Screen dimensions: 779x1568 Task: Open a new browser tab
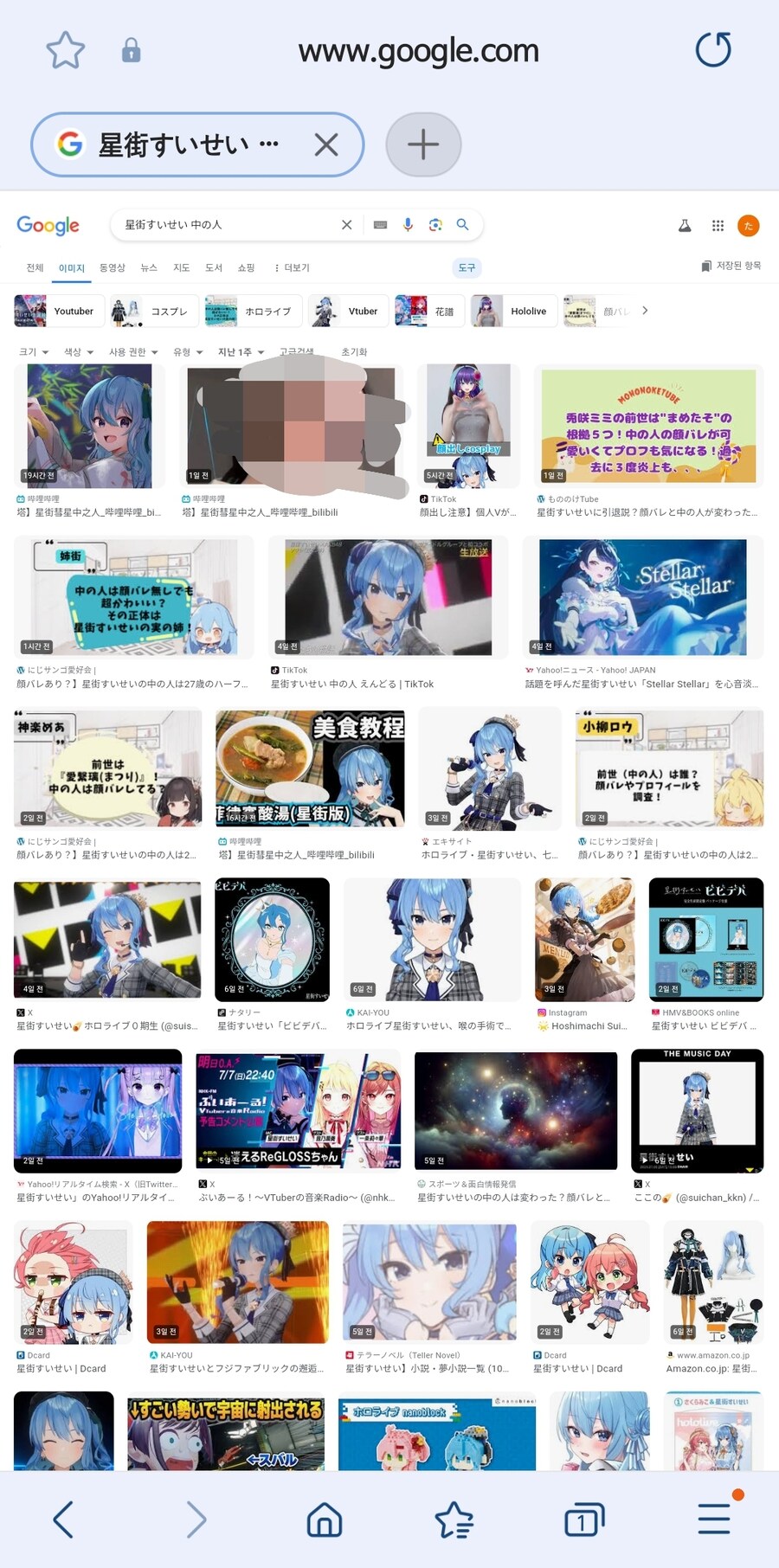pos(423,145)
